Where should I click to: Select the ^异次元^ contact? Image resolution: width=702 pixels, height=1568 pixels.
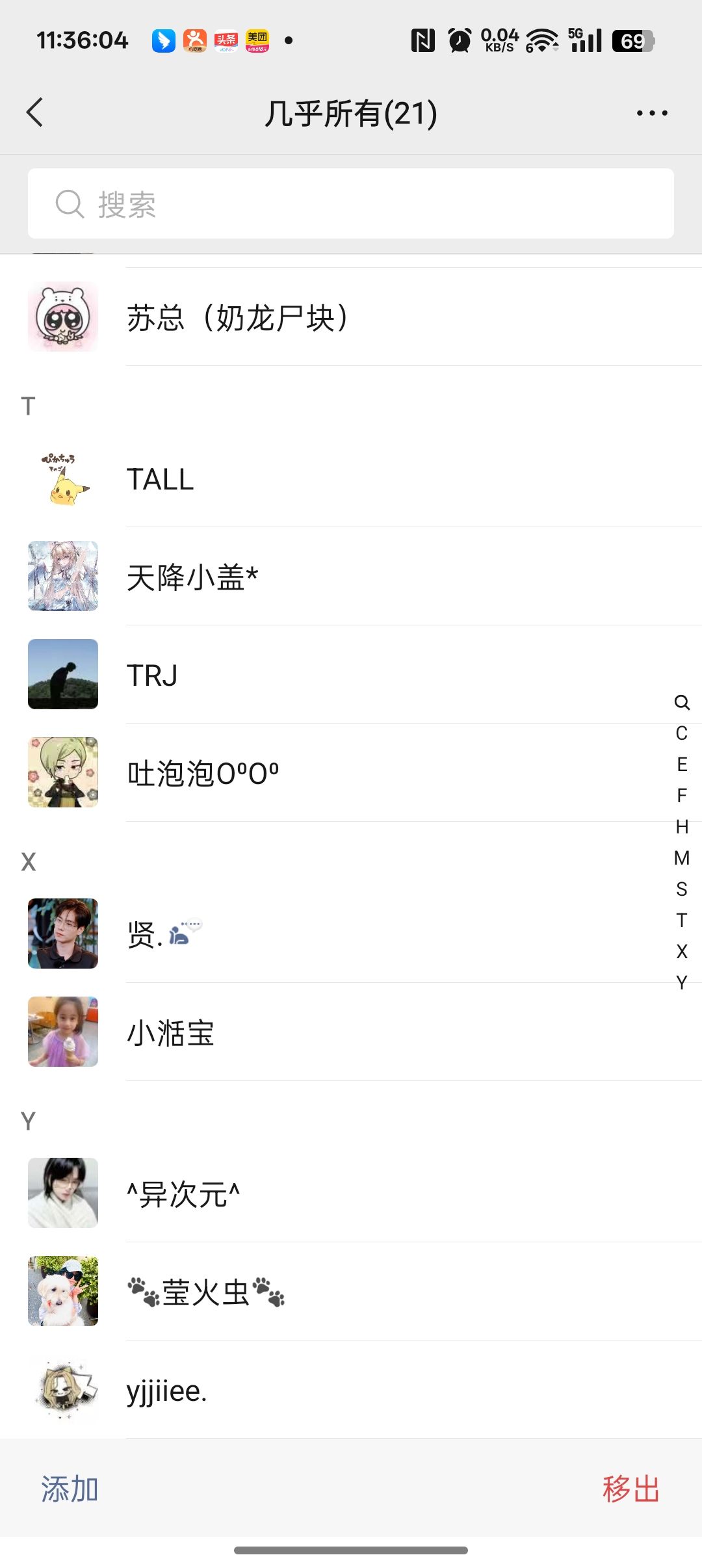(x=183, y=1194)
